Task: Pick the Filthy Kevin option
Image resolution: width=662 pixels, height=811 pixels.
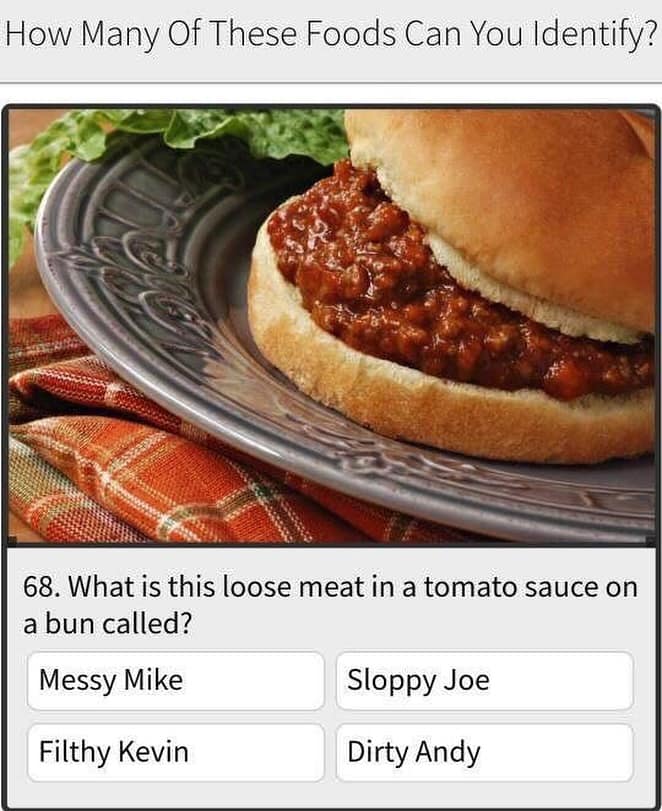Action: pos(175,752)
